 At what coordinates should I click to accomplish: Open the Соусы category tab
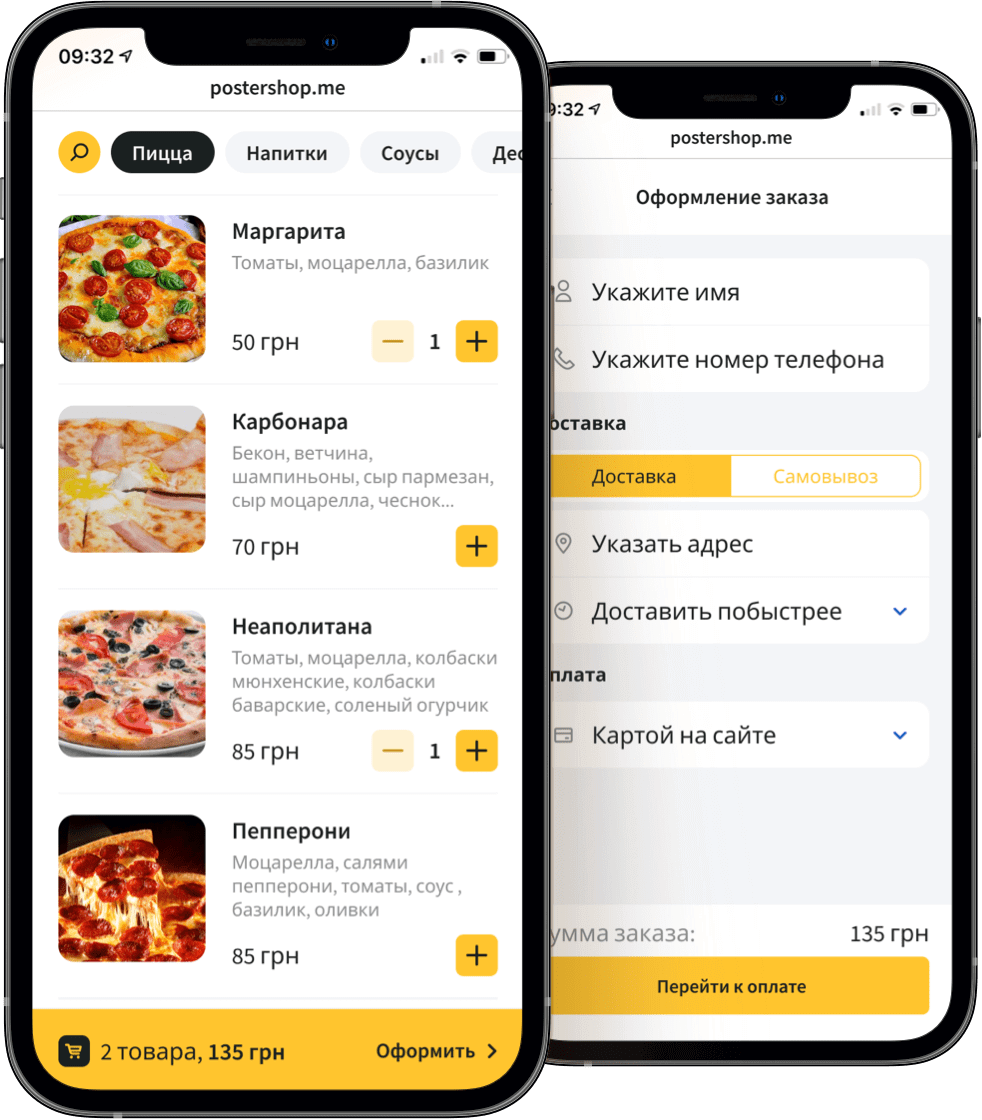click(410, 152)
